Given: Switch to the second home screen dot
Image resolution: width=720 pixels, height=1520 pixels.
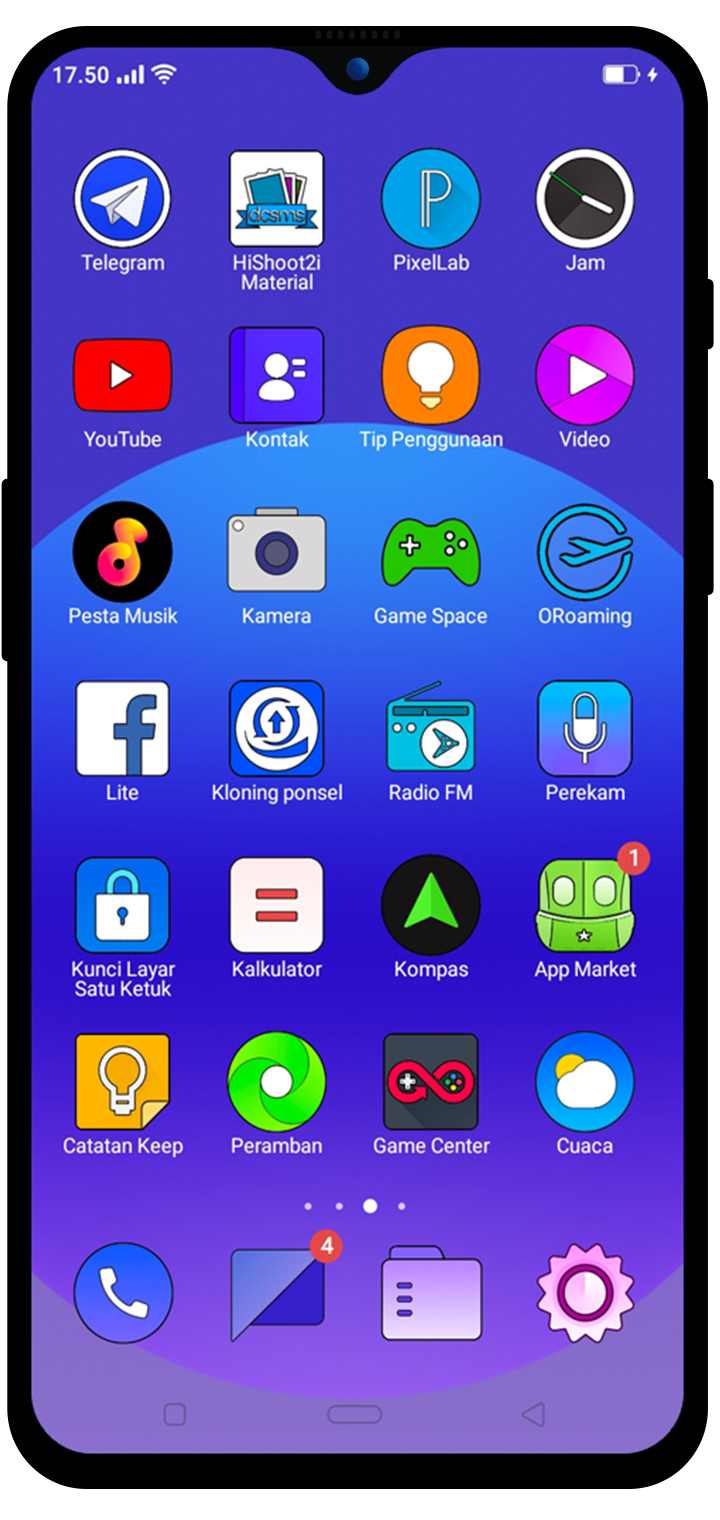Looking at the screenshot, I should [x=338, y=1207].
